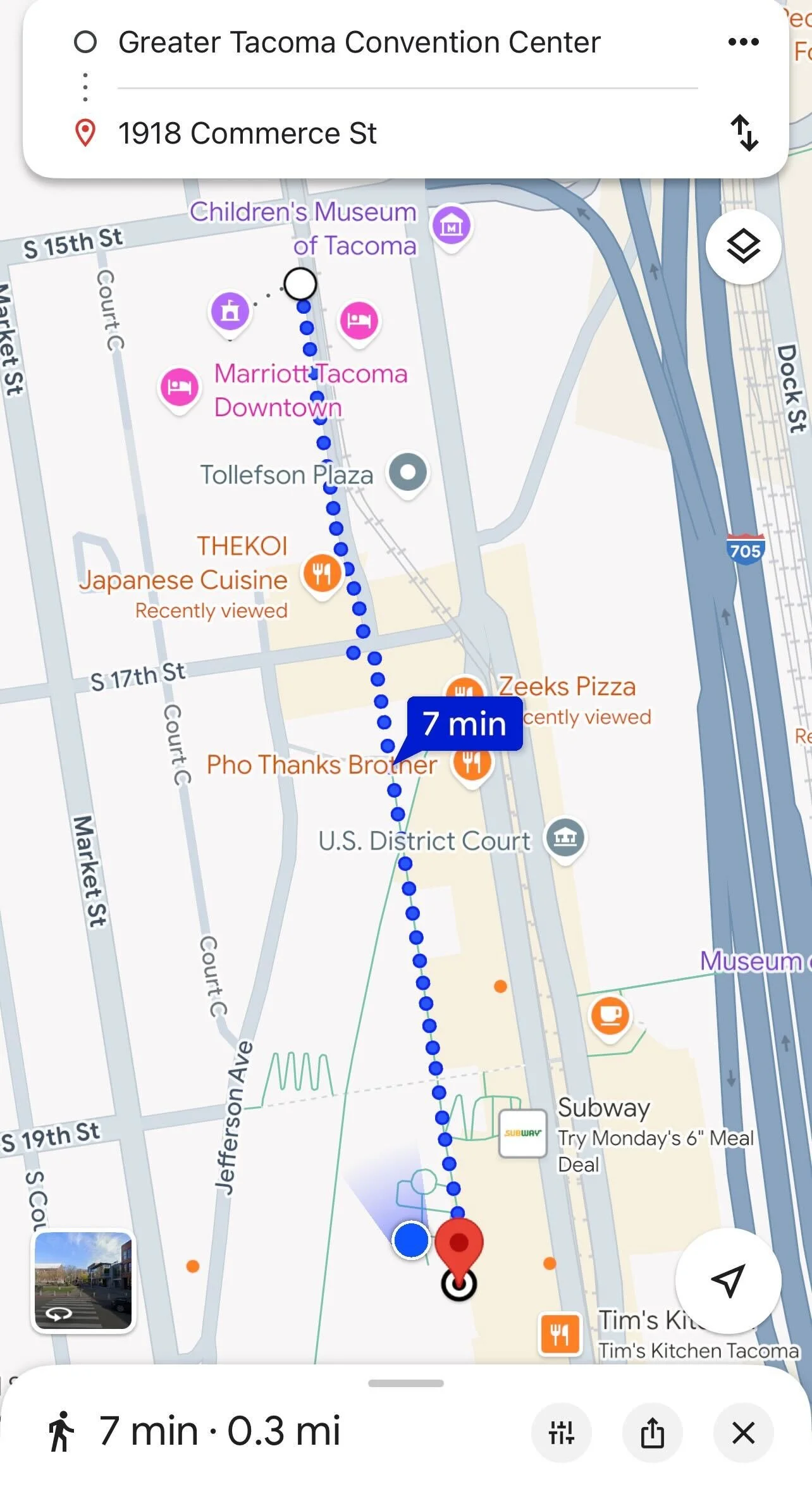The image size is (812, 1489).
Task: Swap start and destination locations
Action: pos(744,133)
